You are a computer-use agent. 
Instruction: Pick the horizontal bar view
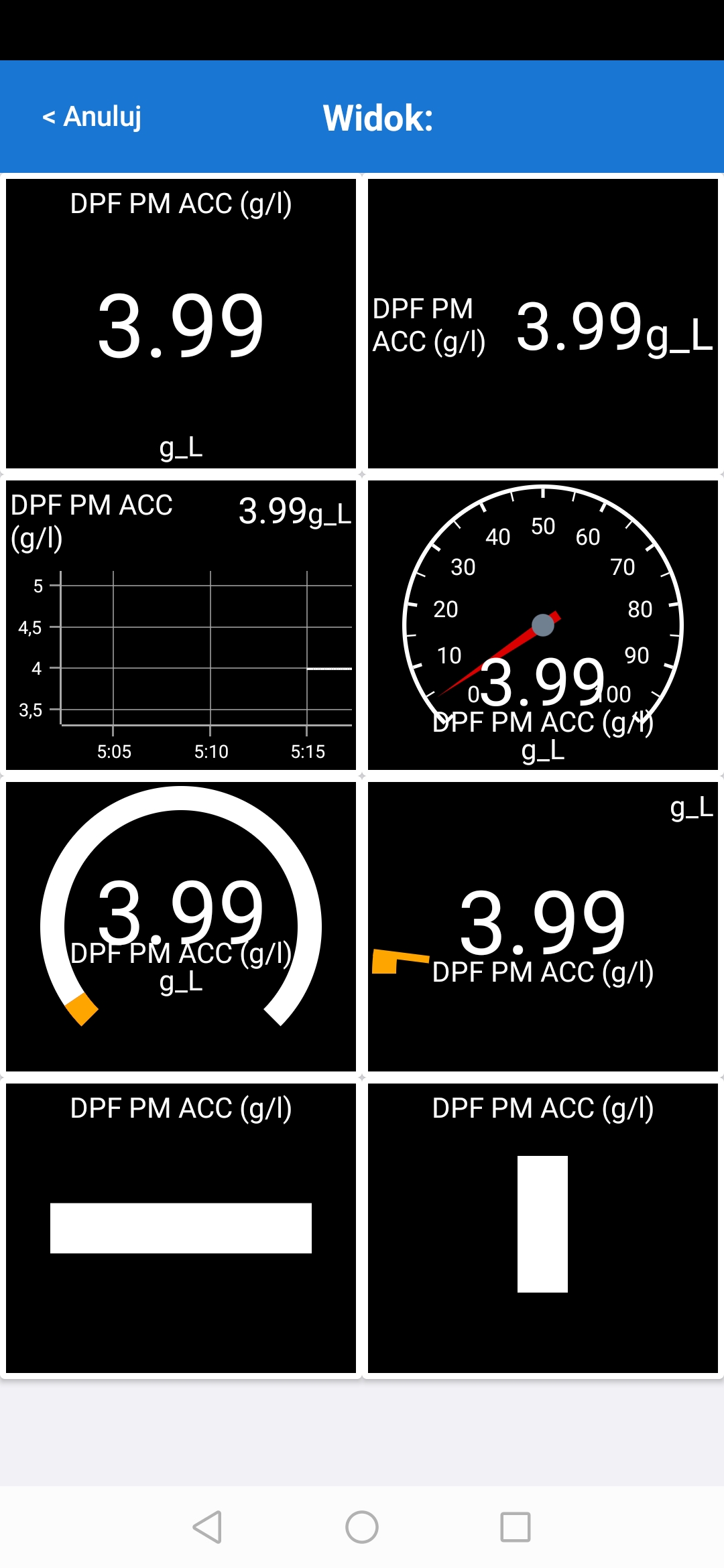(x=181, y=1228)
